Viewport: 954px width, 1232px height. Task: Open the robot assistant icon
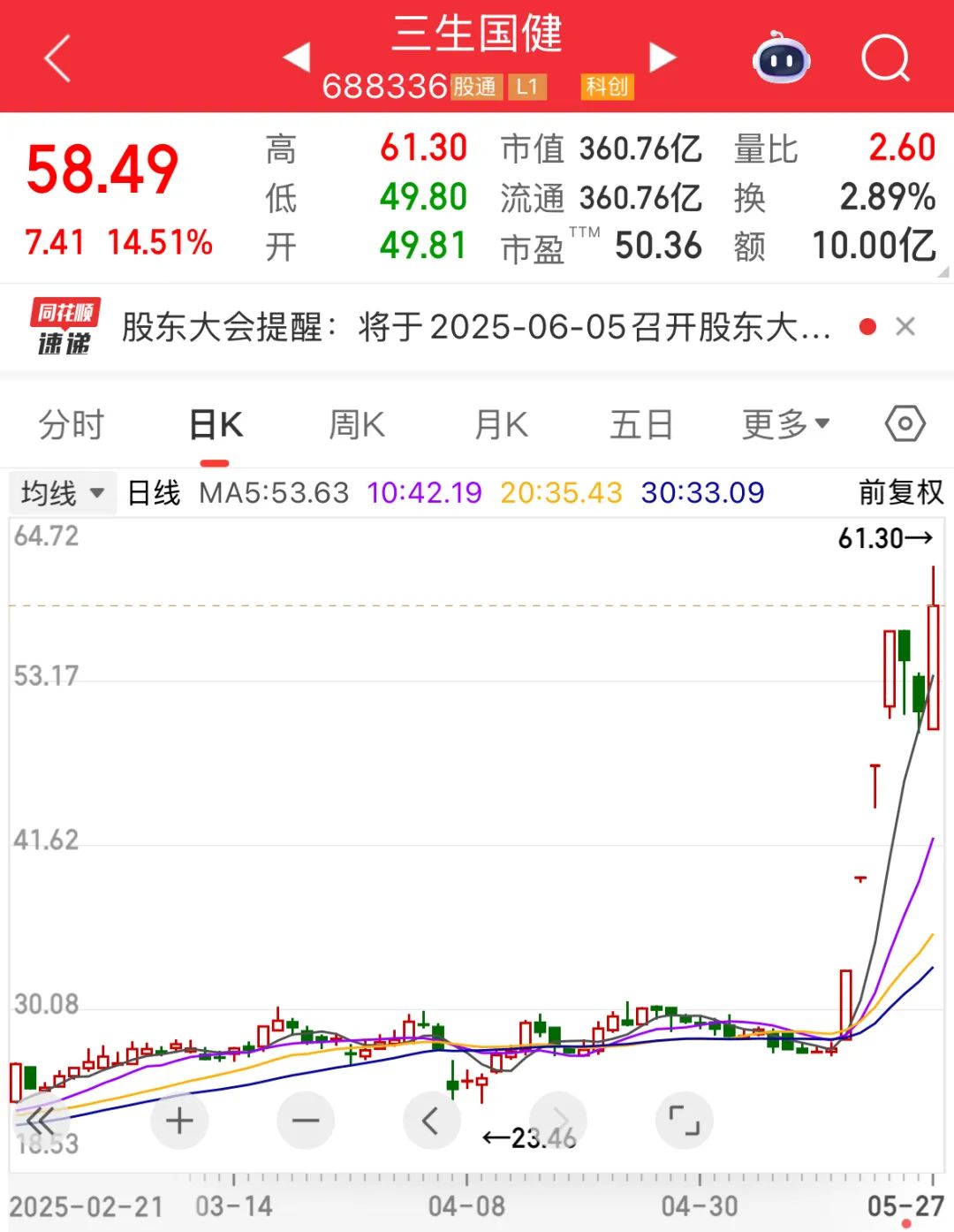(782, 58)
